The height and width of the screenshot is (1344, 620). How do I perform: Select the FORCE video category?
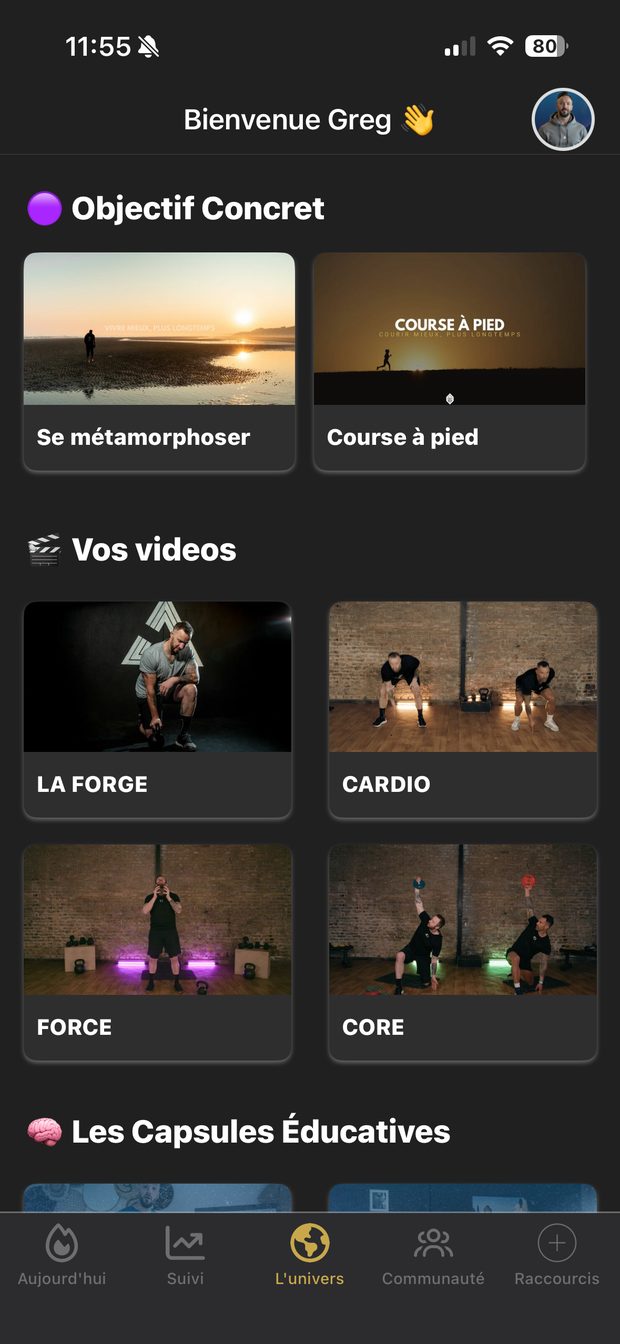158,952
